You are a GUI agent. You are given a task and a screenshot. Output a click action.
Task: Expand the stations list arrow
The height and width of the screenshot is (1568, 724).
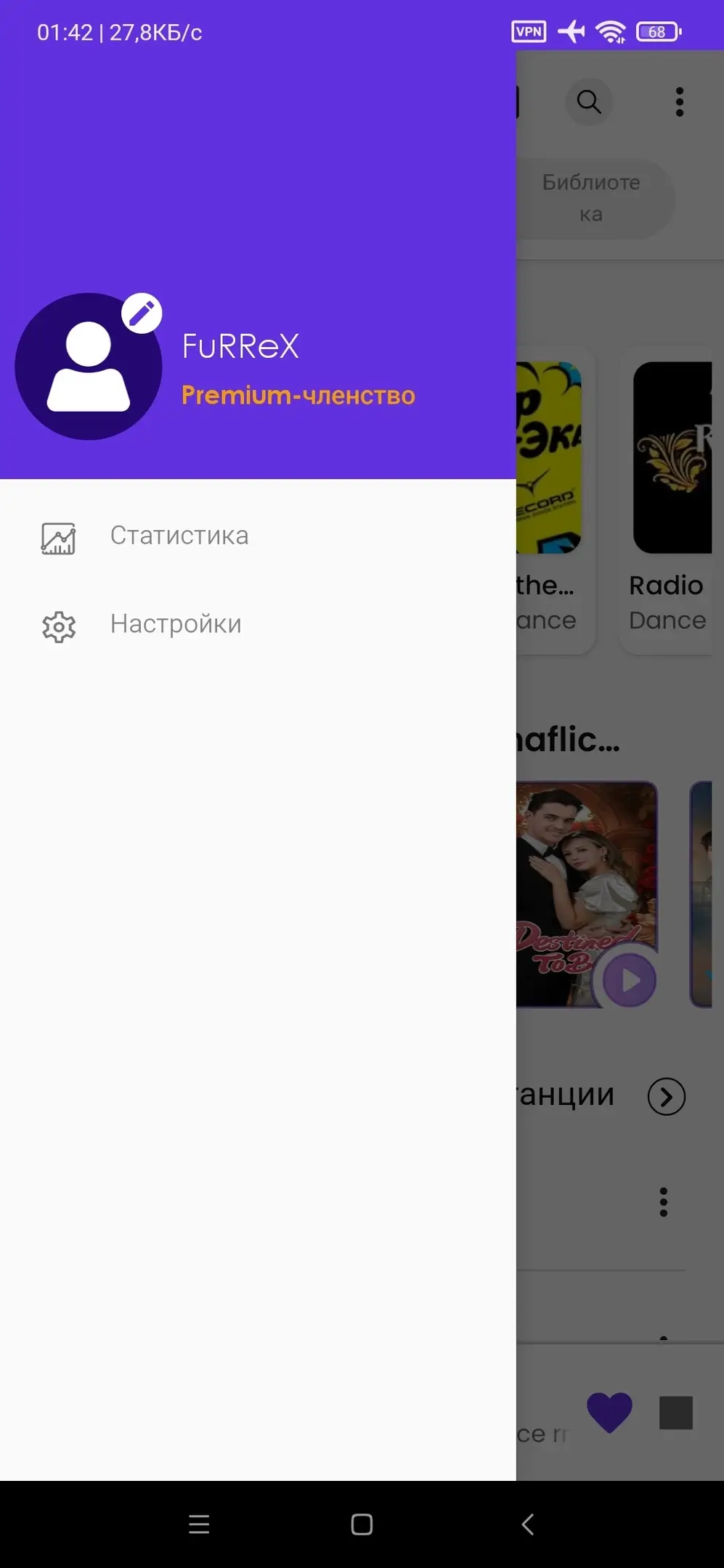pyautogui.click(x=666, y=1096)
